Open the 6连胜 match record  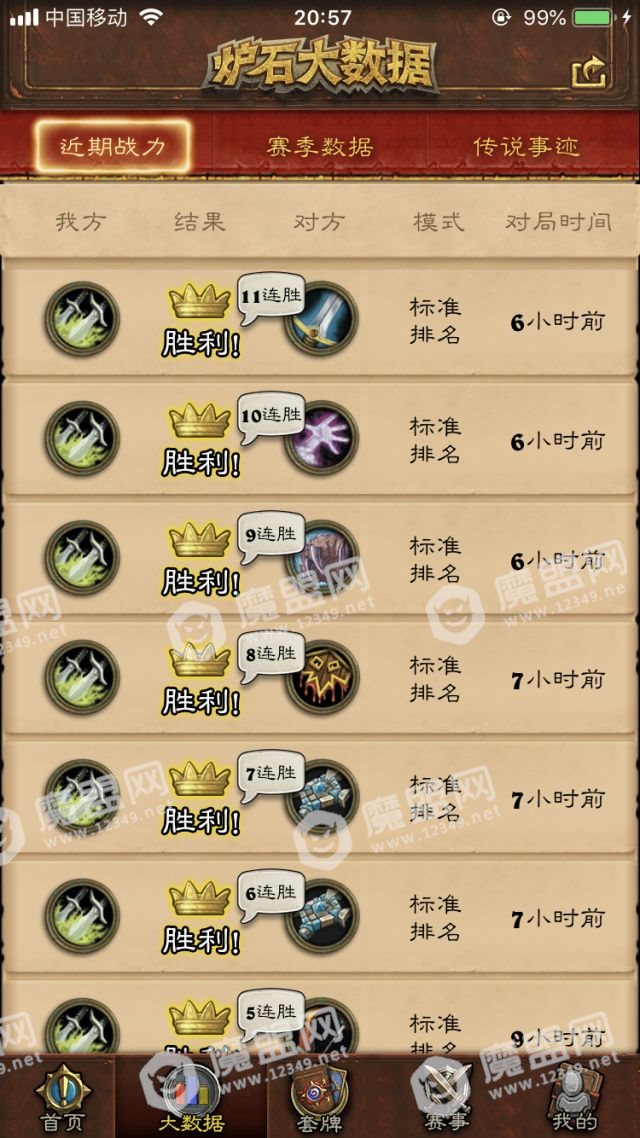pos(320,916)
